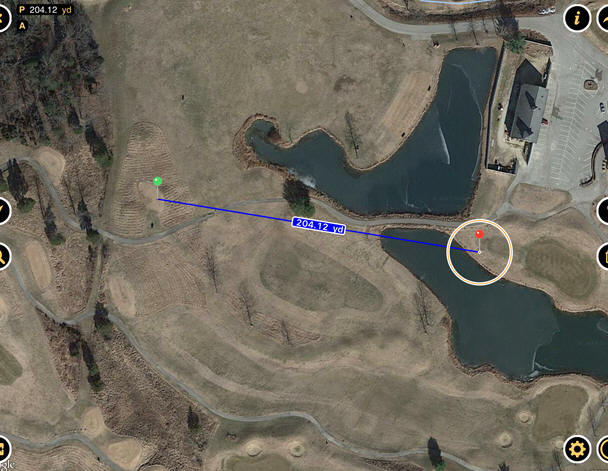Open the settings gear
Image resolution: width=608 pixels, height=471 pixels.
[577, 447]
